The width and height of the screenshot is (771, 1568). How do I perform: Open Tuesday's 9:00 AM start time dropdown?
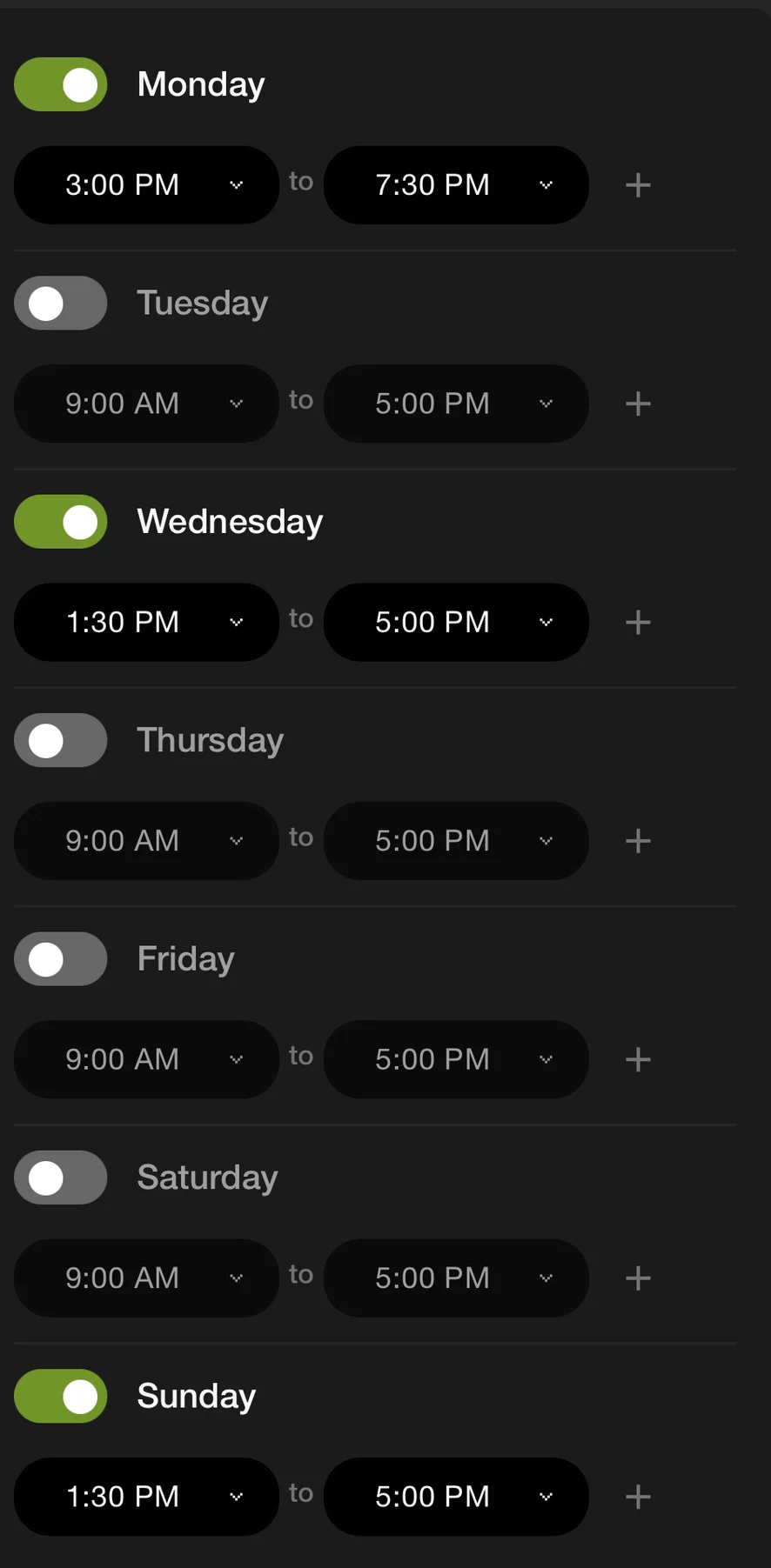146,404
